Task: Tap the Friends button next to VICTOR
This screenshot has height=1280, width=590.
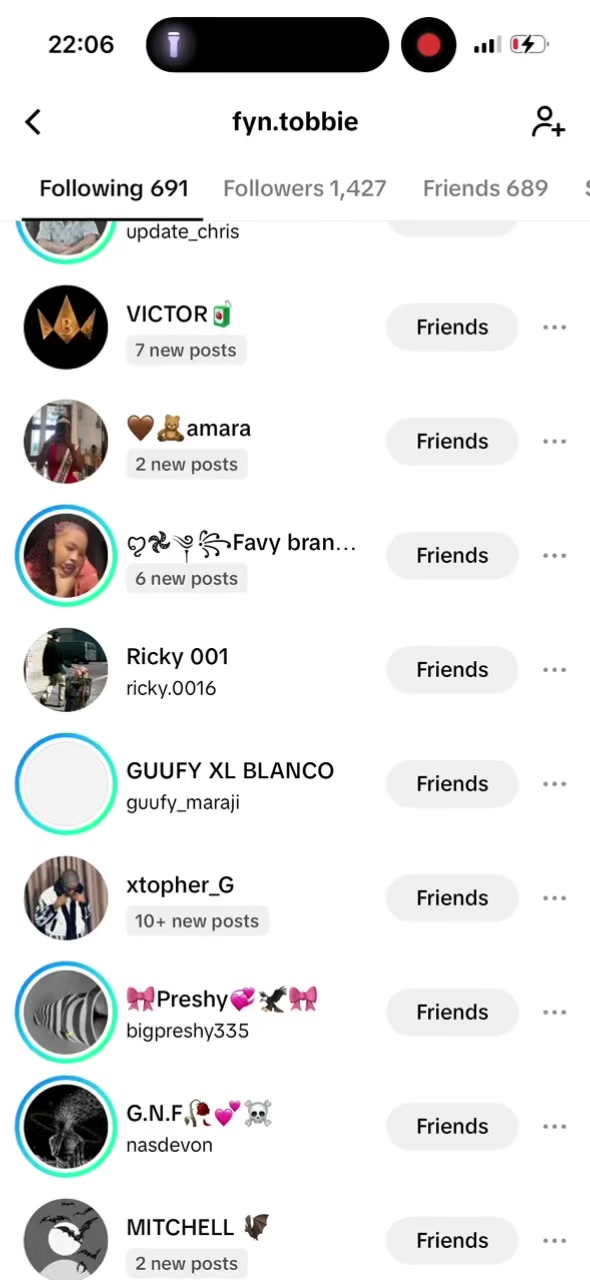Action: [452, 327]
